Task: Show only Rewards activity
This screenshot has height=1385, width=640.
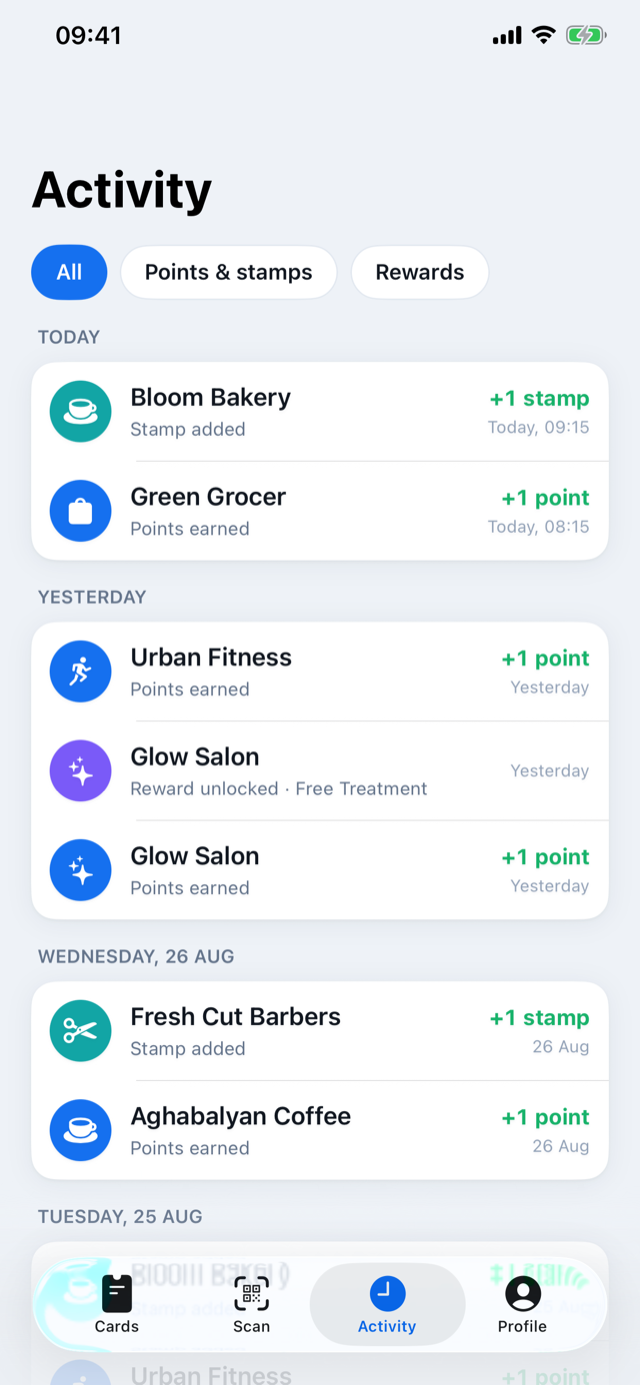Action: point(420,272)
